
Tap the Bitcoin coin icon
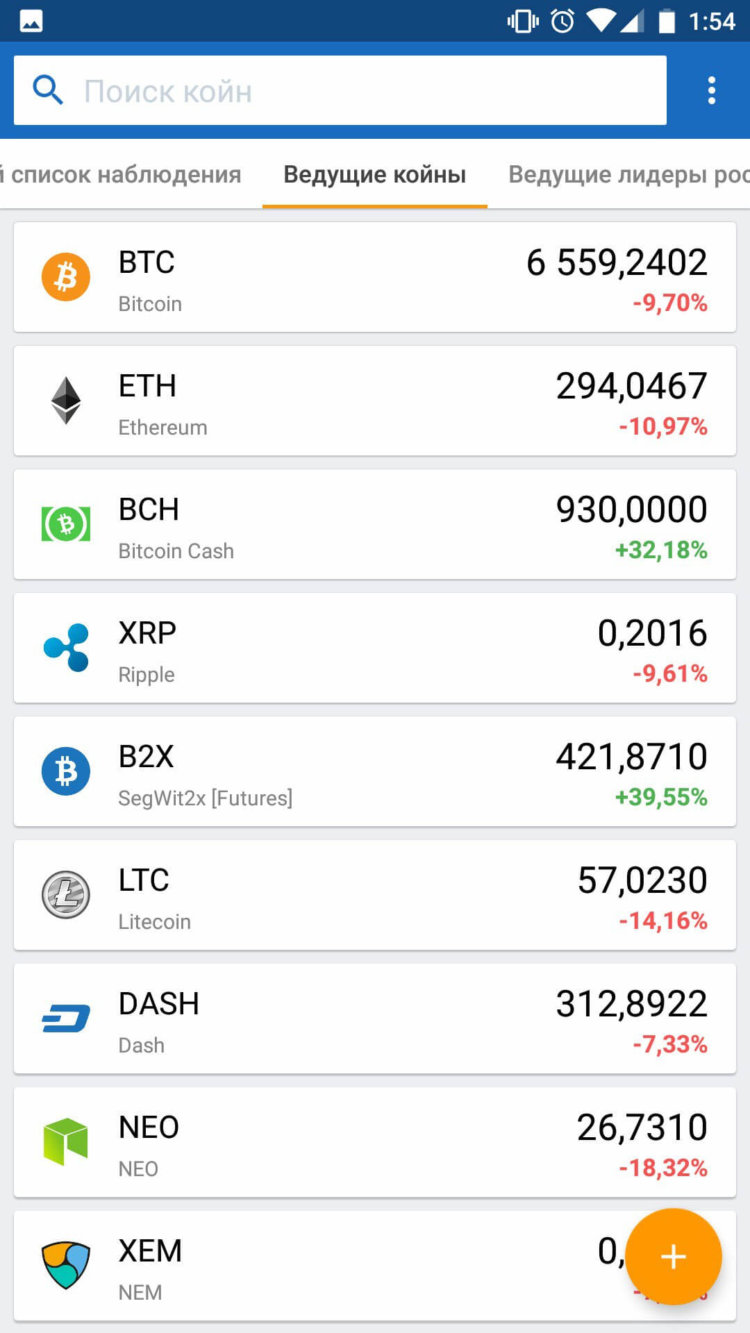[65, 276]
